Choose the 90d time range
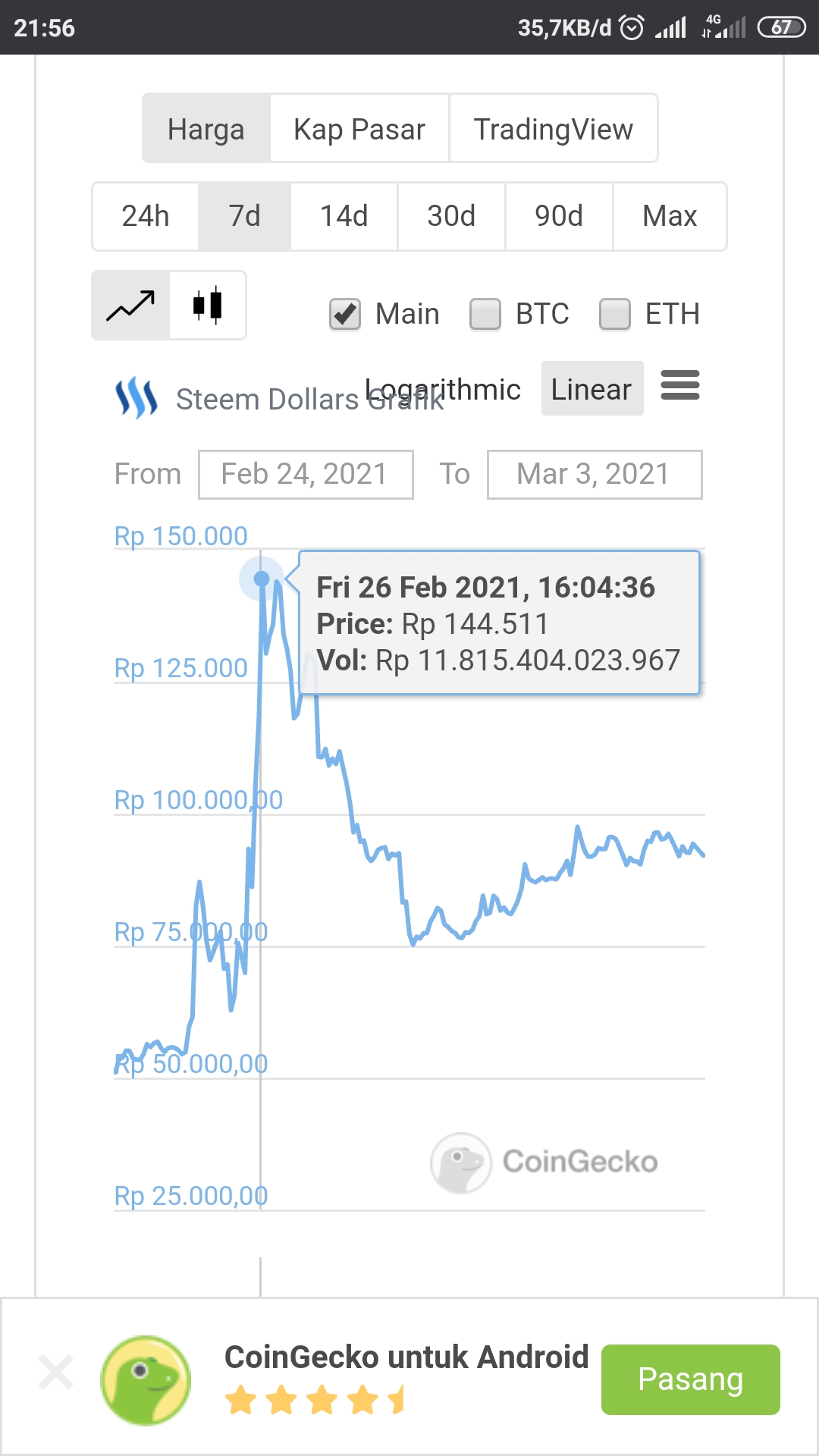This screenshot has height=1456, width=819. 559,216
